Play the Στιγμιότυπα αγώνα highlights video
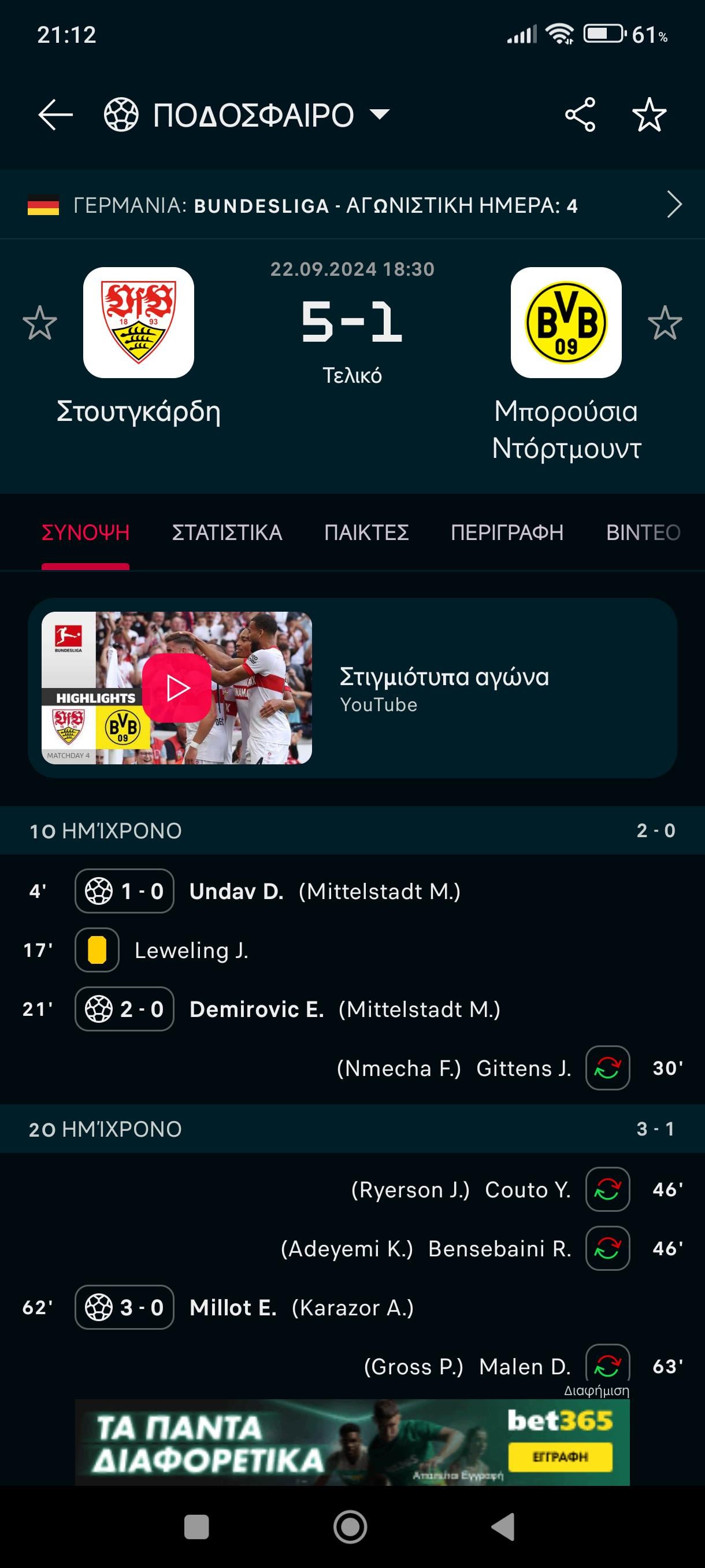 tap(177, 688)
